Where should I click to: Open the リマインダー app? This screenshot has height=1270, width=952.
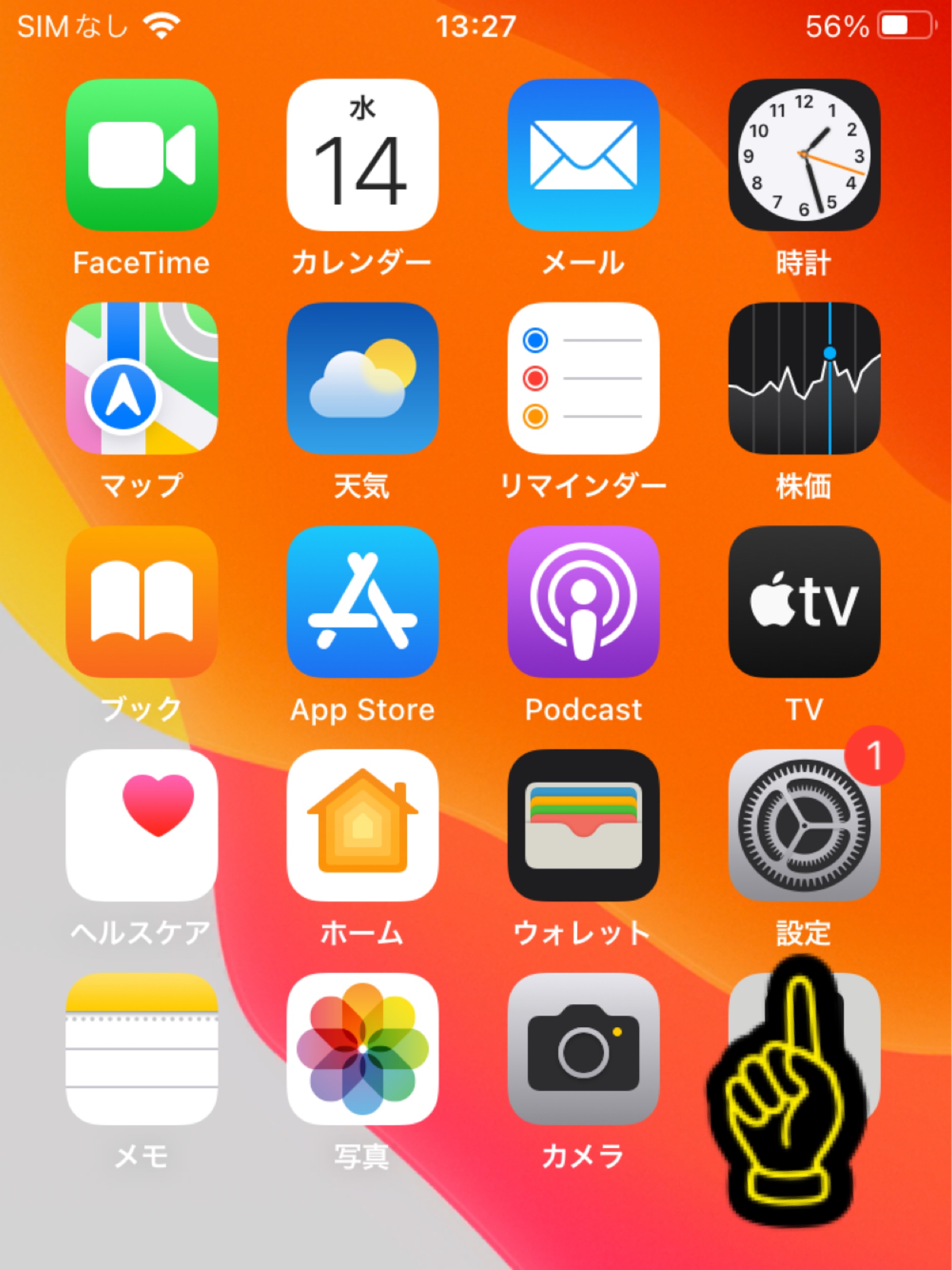[583, 379]
